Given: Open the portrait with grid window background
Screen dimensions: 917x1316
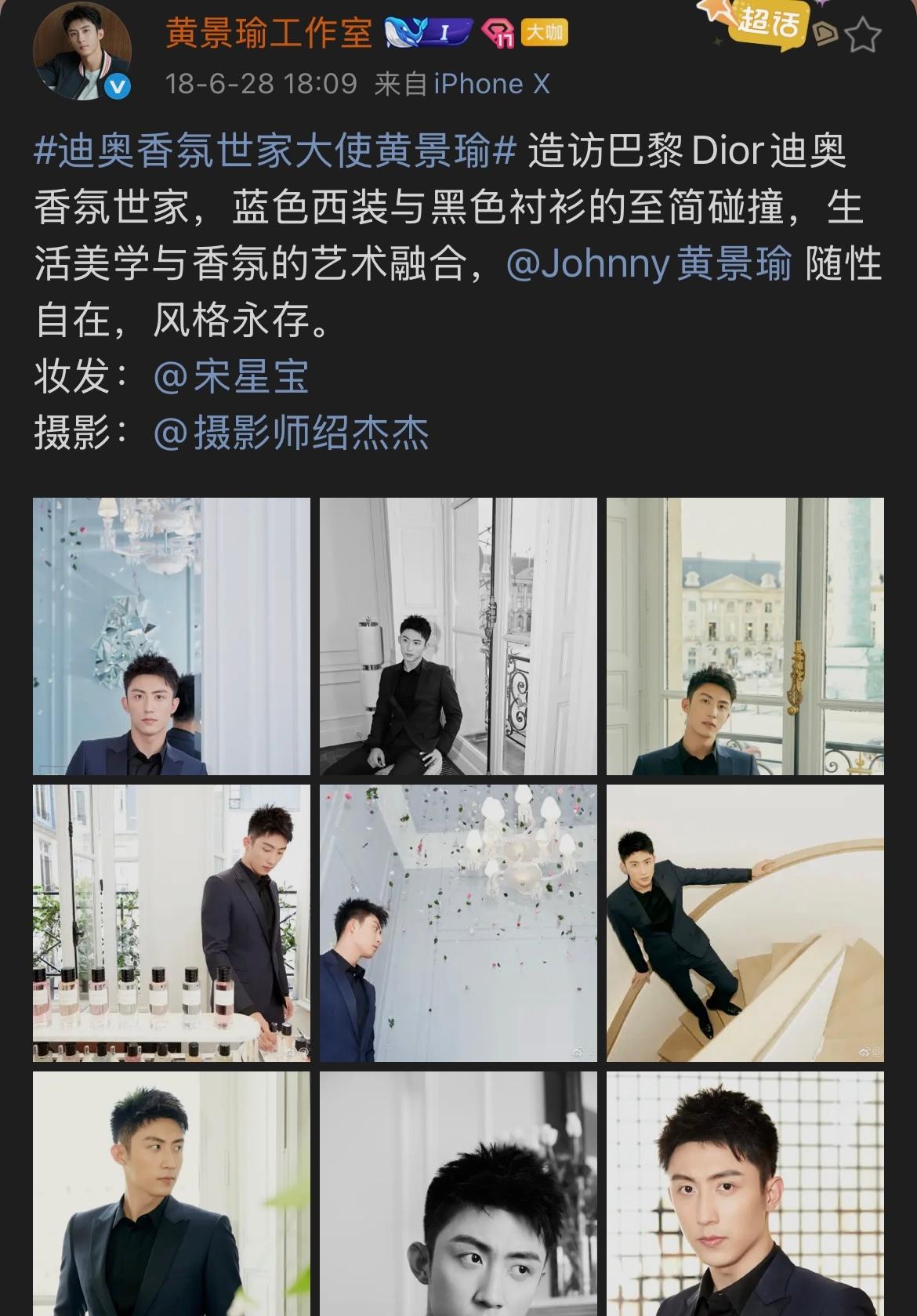Looking at the screenshot, I should tap(745, 1193).
